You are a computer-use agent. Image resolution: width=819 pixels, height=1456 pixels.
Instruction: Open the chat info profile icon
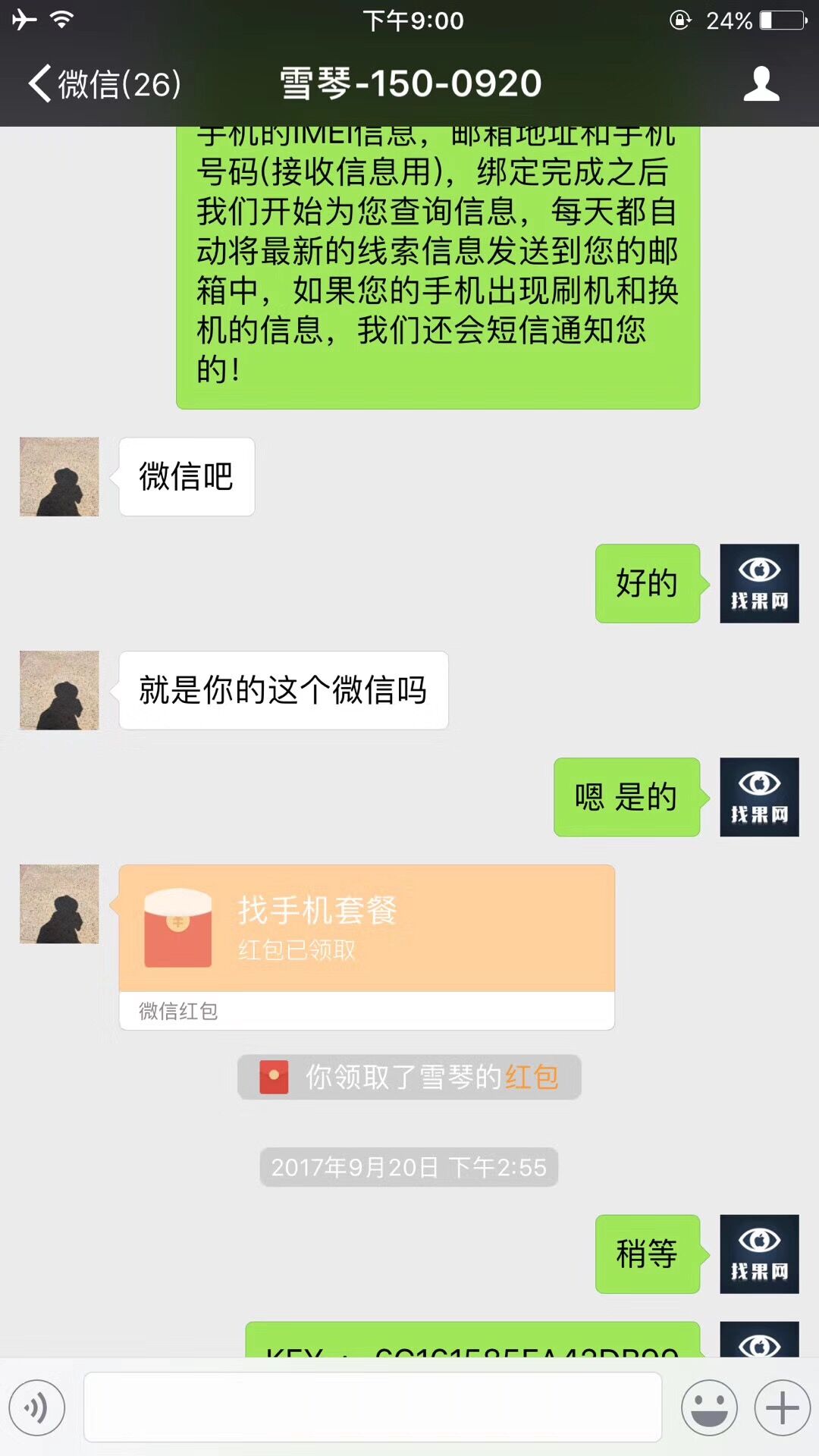pos(761,83)
